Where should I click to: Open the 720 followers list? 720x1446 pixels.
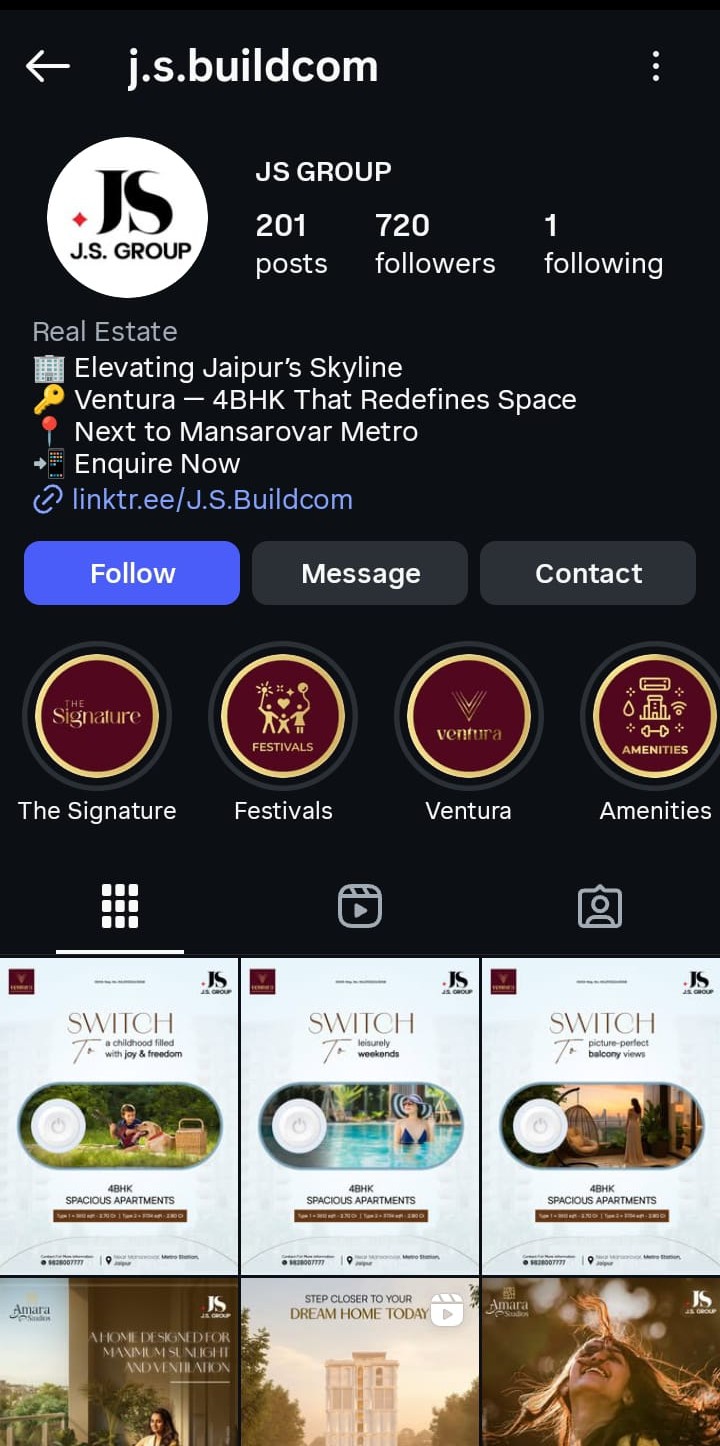click(434, 244)
